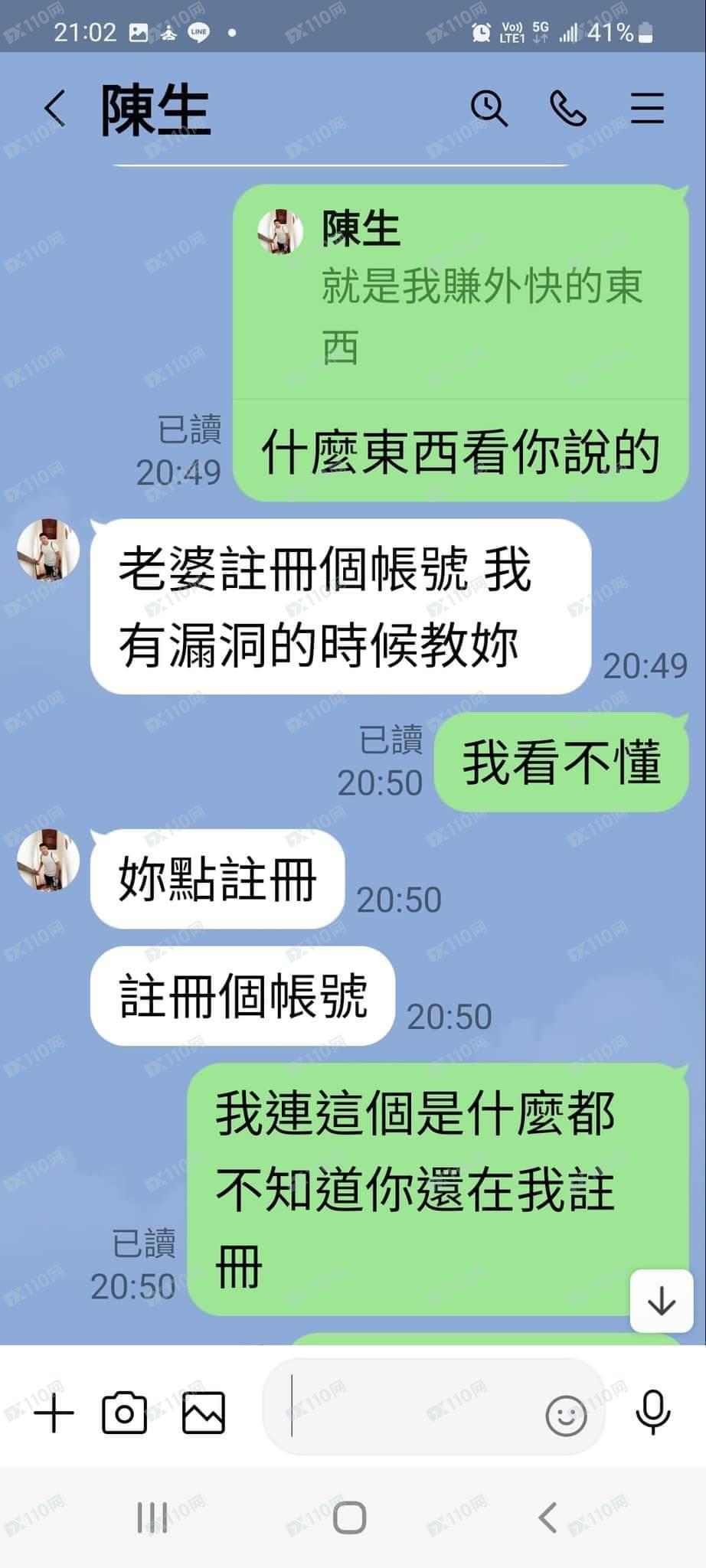Image resolution: width=706 pixels, height=1568 pixels.
Task: Focus the message text field
Action: click(406, 1414)
